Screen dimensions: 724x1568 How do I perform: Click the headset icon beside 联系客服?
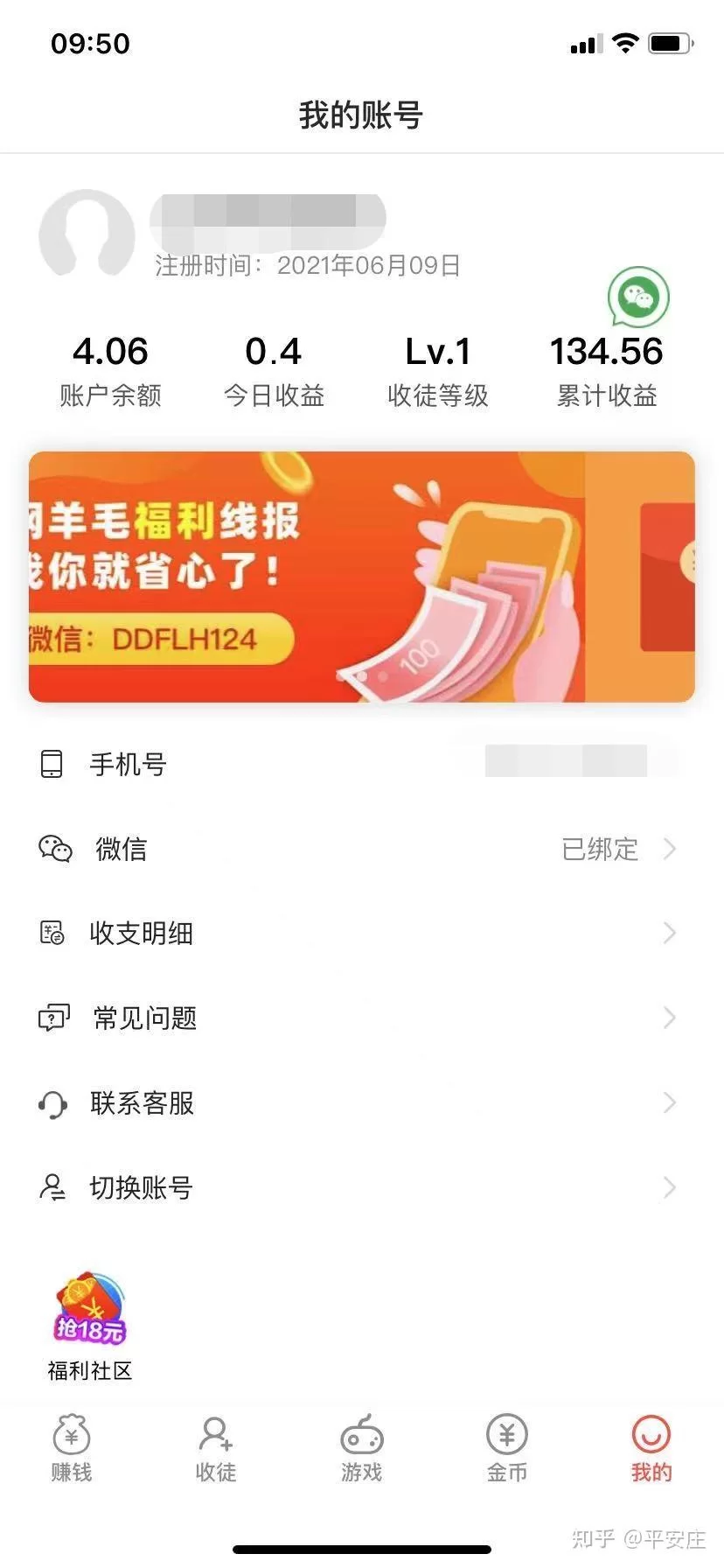[x=52, y=1103]
